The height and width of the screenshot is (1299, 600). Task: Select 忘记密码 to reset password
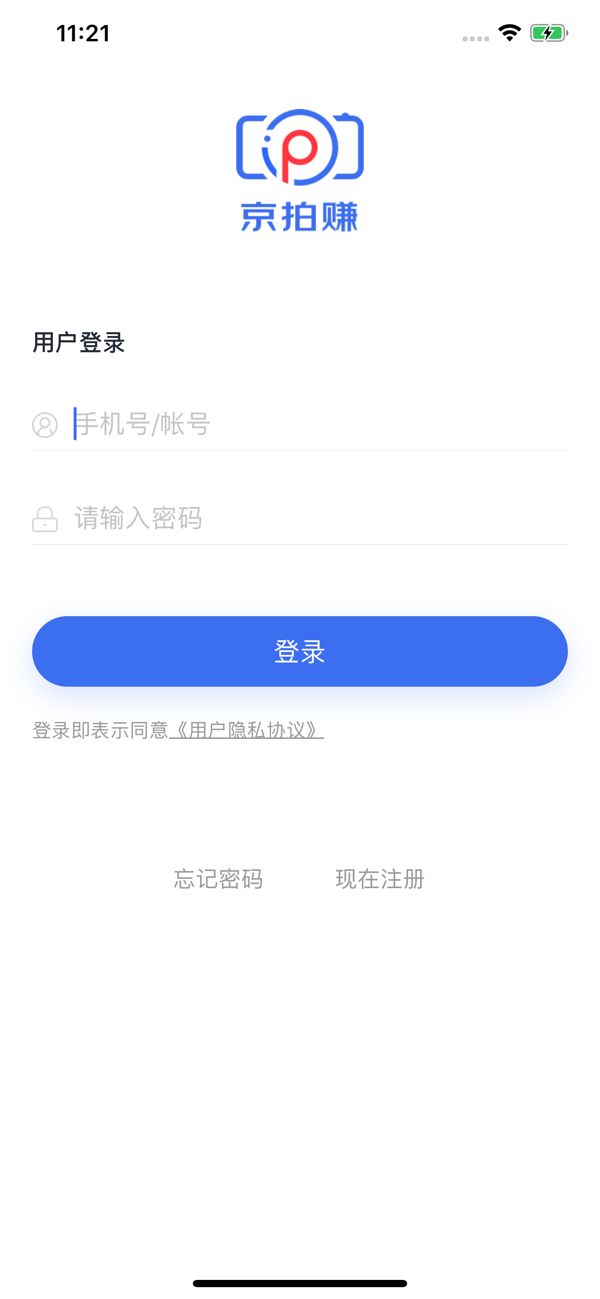(x=218, y=879)
